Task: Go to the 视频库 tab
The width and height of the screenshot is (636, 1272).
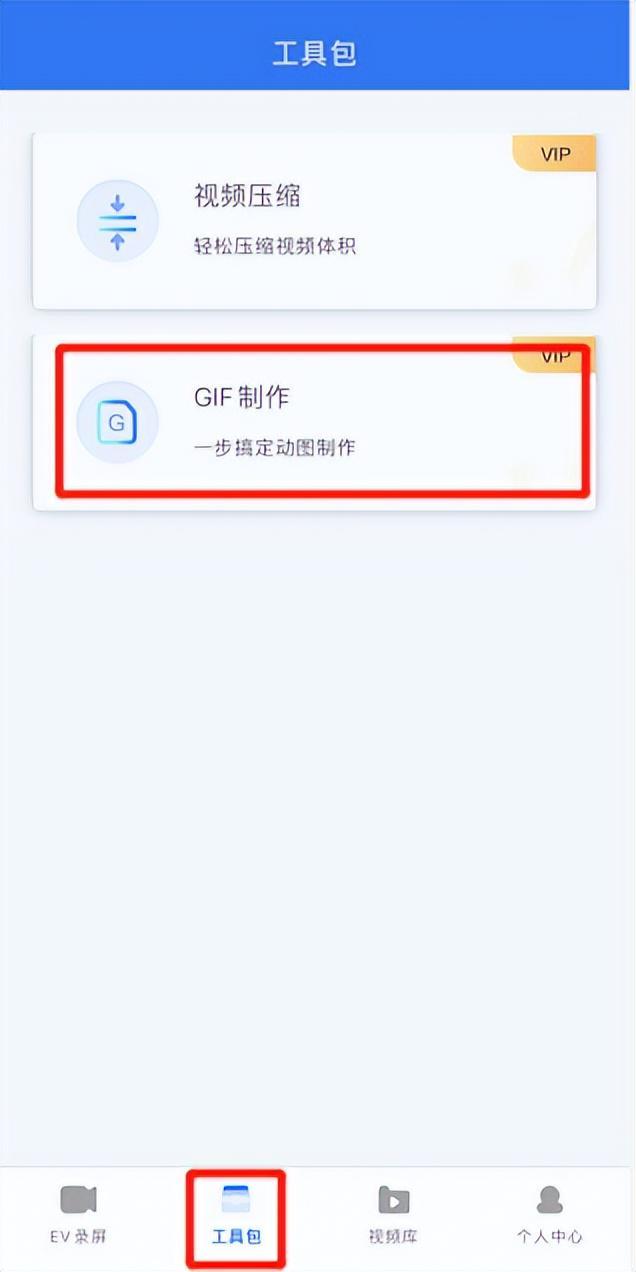Action: click(393, 1214)
